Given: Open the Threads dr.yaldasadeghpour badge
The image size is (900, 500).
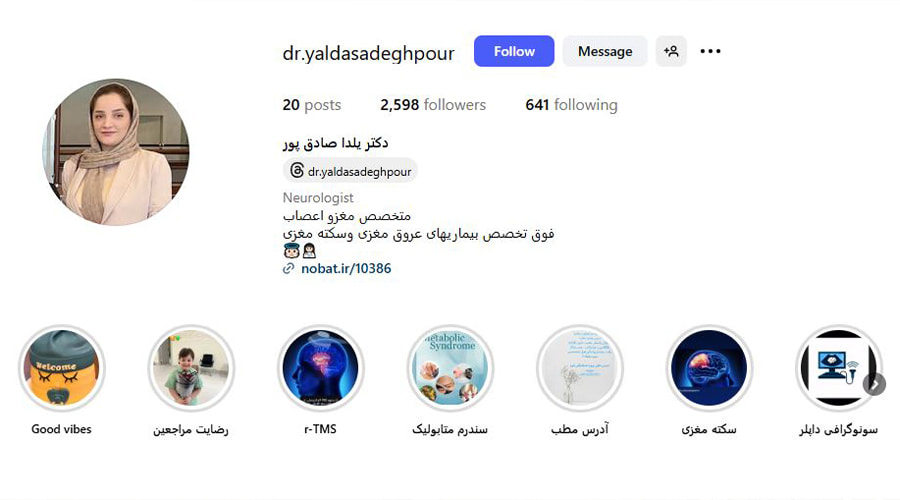Looking at the screenshot, I should (x=350, y=171).
